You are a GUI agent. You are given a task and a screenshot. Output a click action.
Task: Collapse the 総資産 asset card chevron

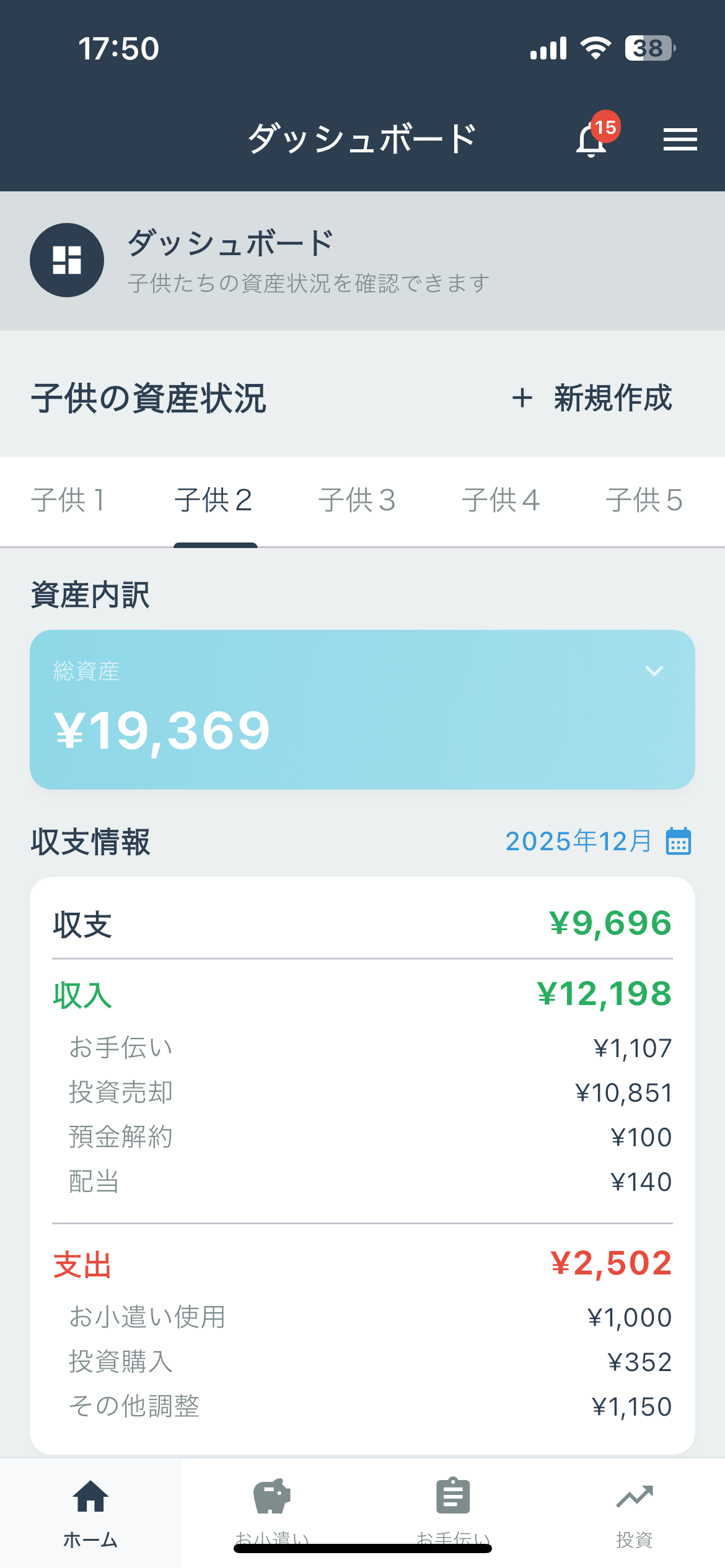[654, 671]
